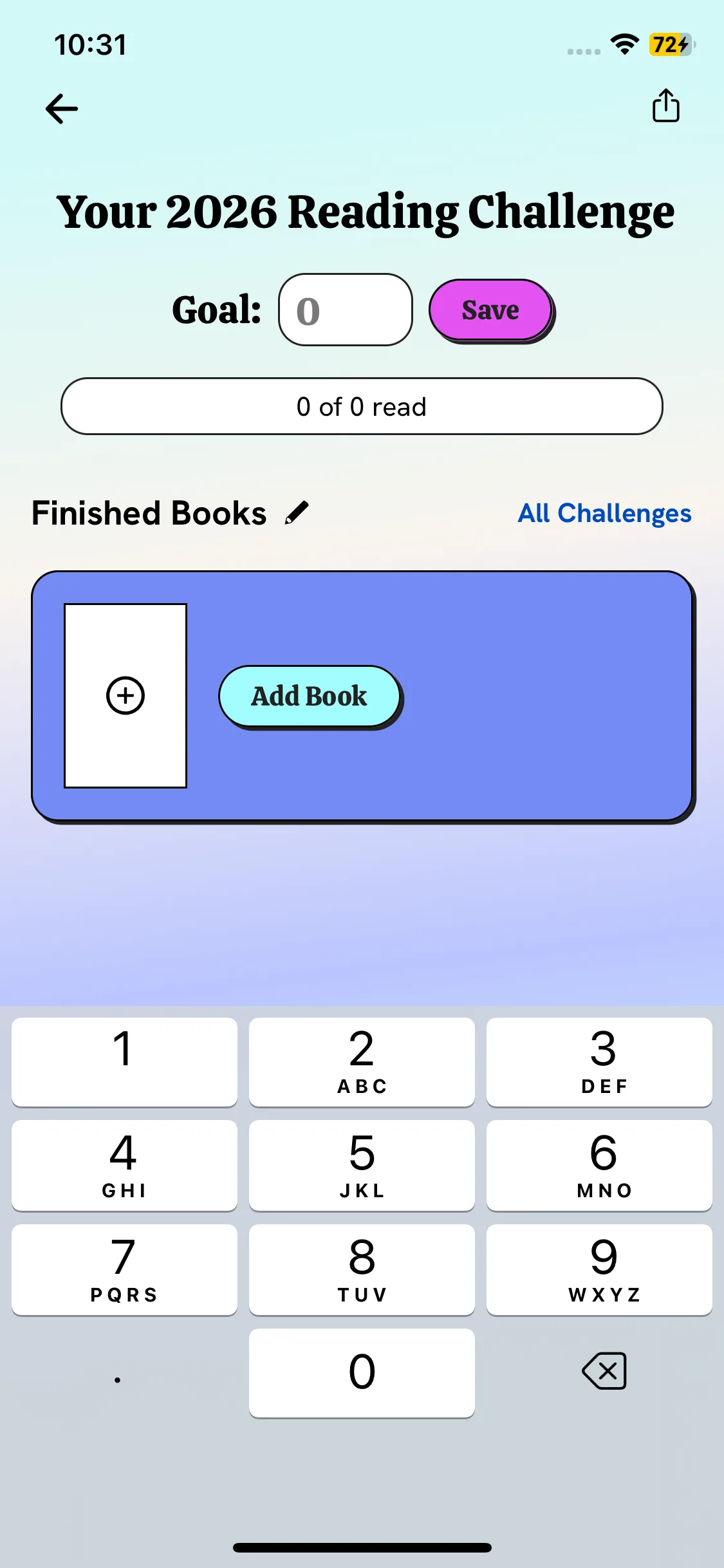Open the All Challenges link
Image resolution: width=724 pixels, height=1568 pixels.
[x=604, y=513]
